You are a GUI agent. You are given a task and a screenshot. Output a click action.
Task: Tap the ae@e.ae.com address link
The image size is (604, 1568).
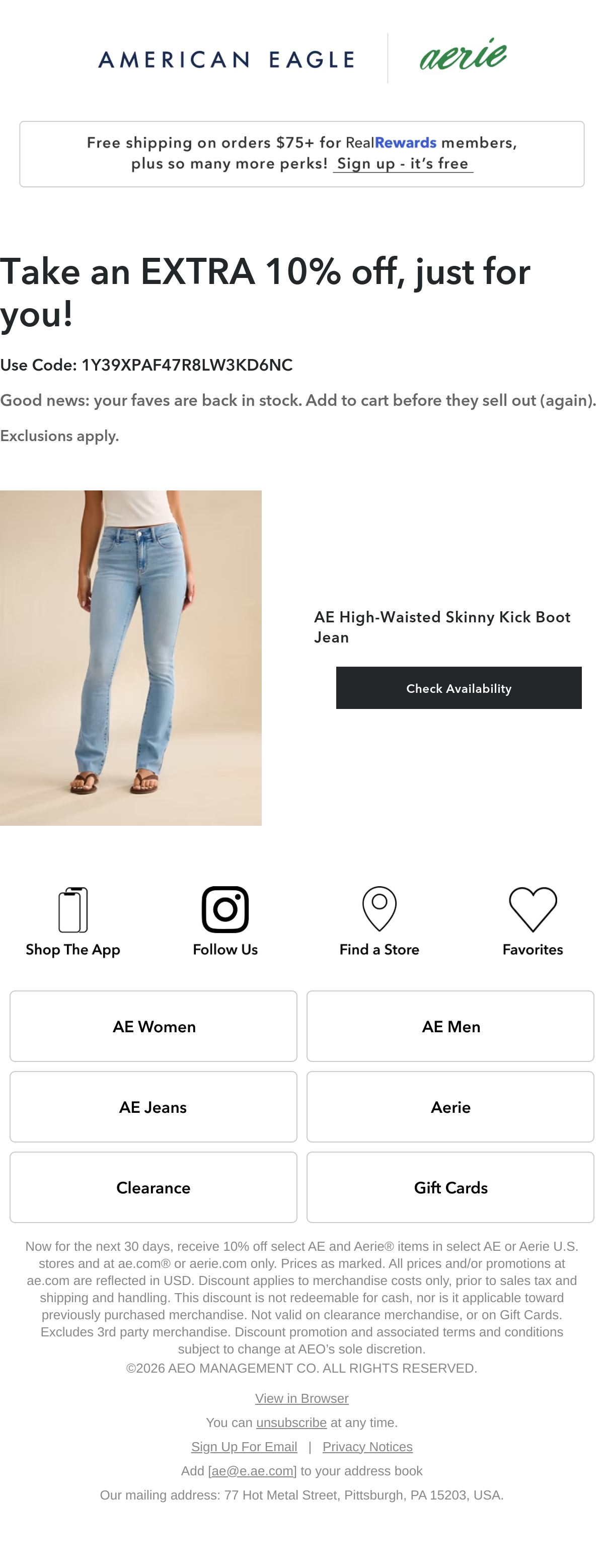tap(252, 1471)
